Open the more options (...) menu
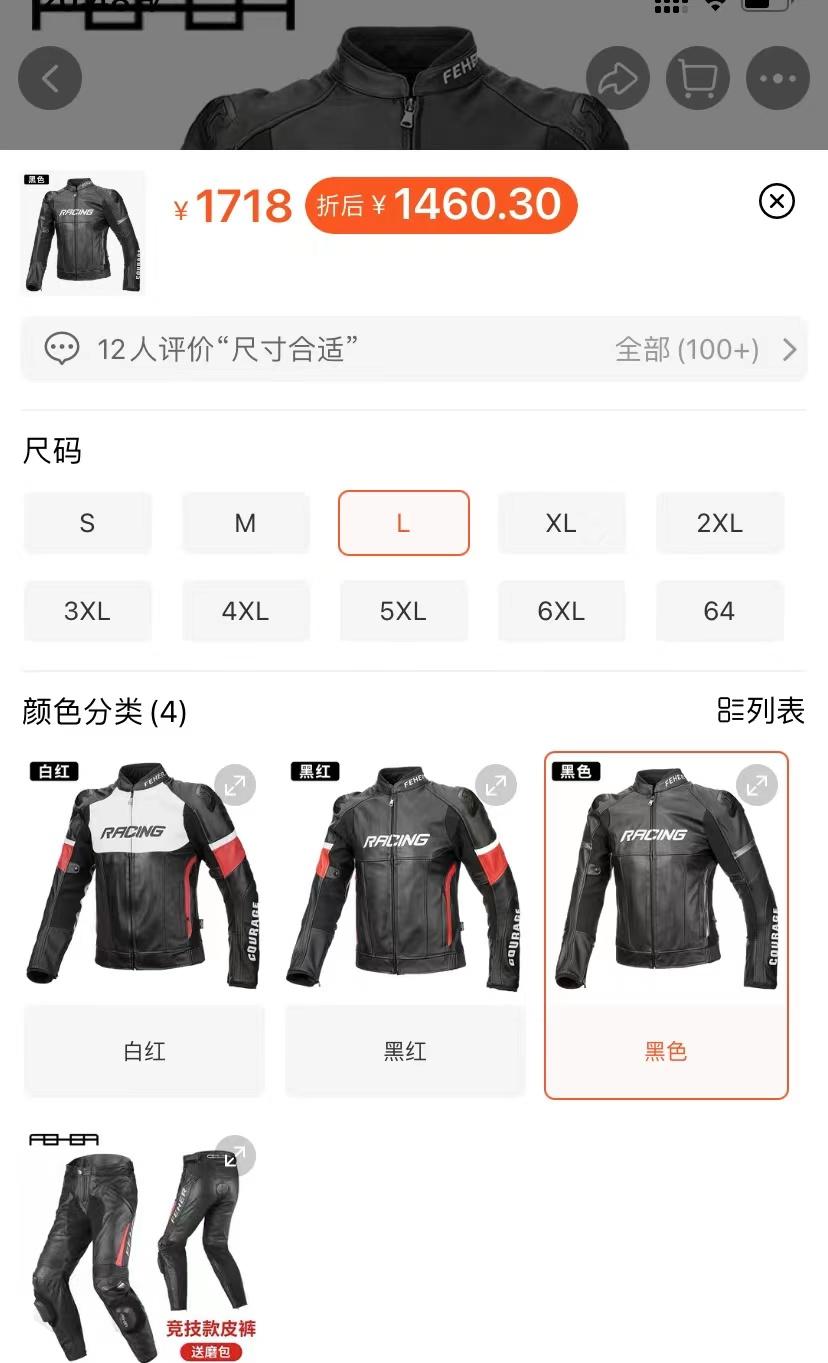This screenshot has width=828, height=1363. pyautogui.click(x=777, y=78)
